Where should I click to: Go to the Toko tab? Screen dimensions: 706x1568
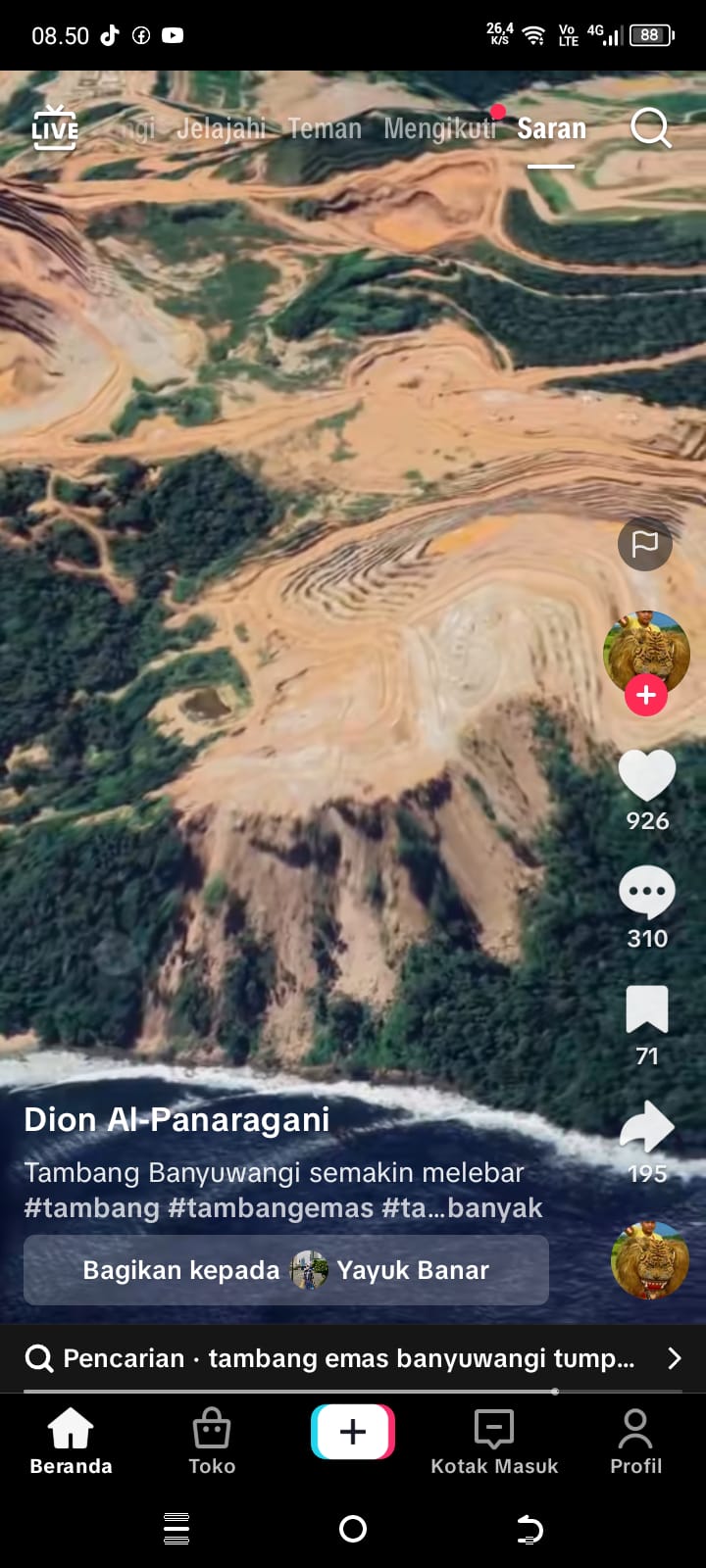click(212, 1442)
